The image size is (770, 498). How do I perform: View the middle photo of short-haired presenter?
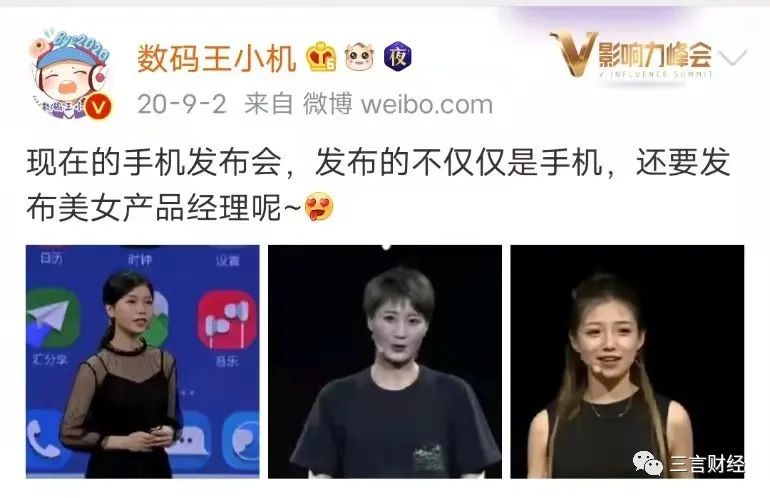(385, 361)
